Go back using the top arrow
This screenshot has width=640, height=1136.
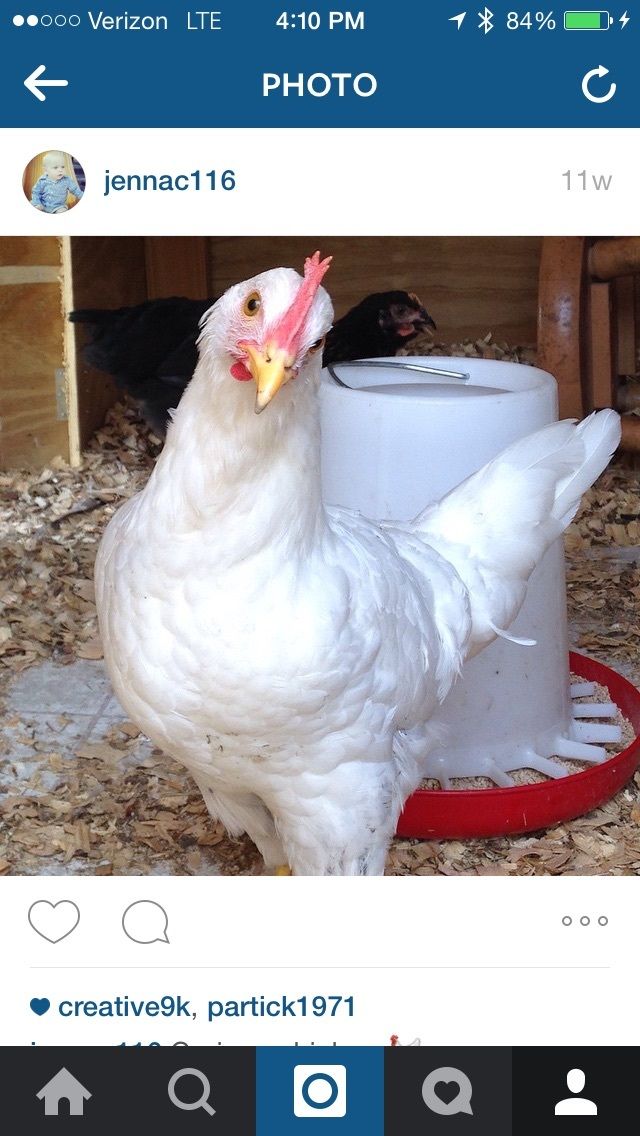(46, 84)
